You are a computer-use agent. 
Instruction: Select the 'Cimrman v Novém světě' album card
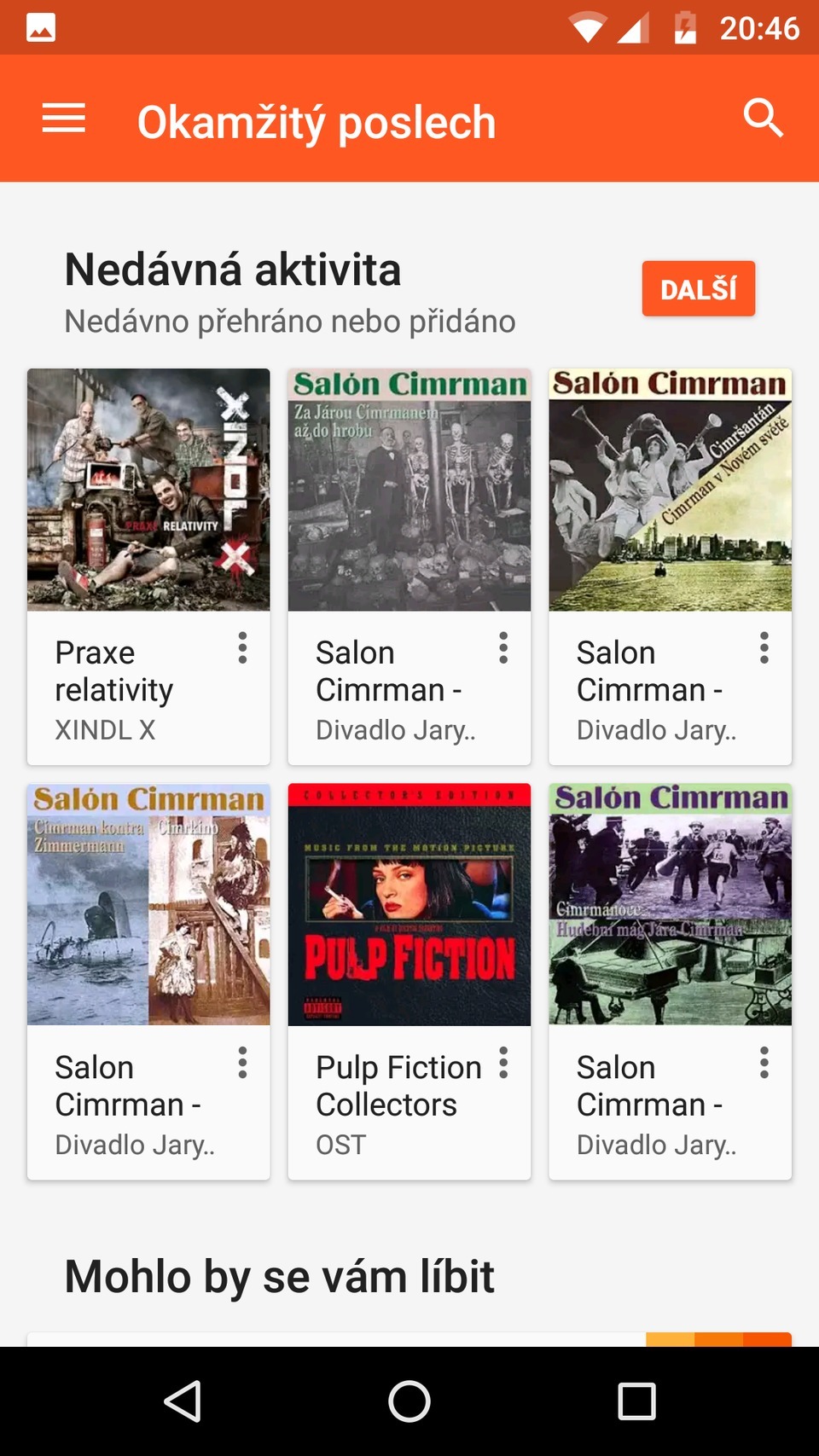(670, 490)
